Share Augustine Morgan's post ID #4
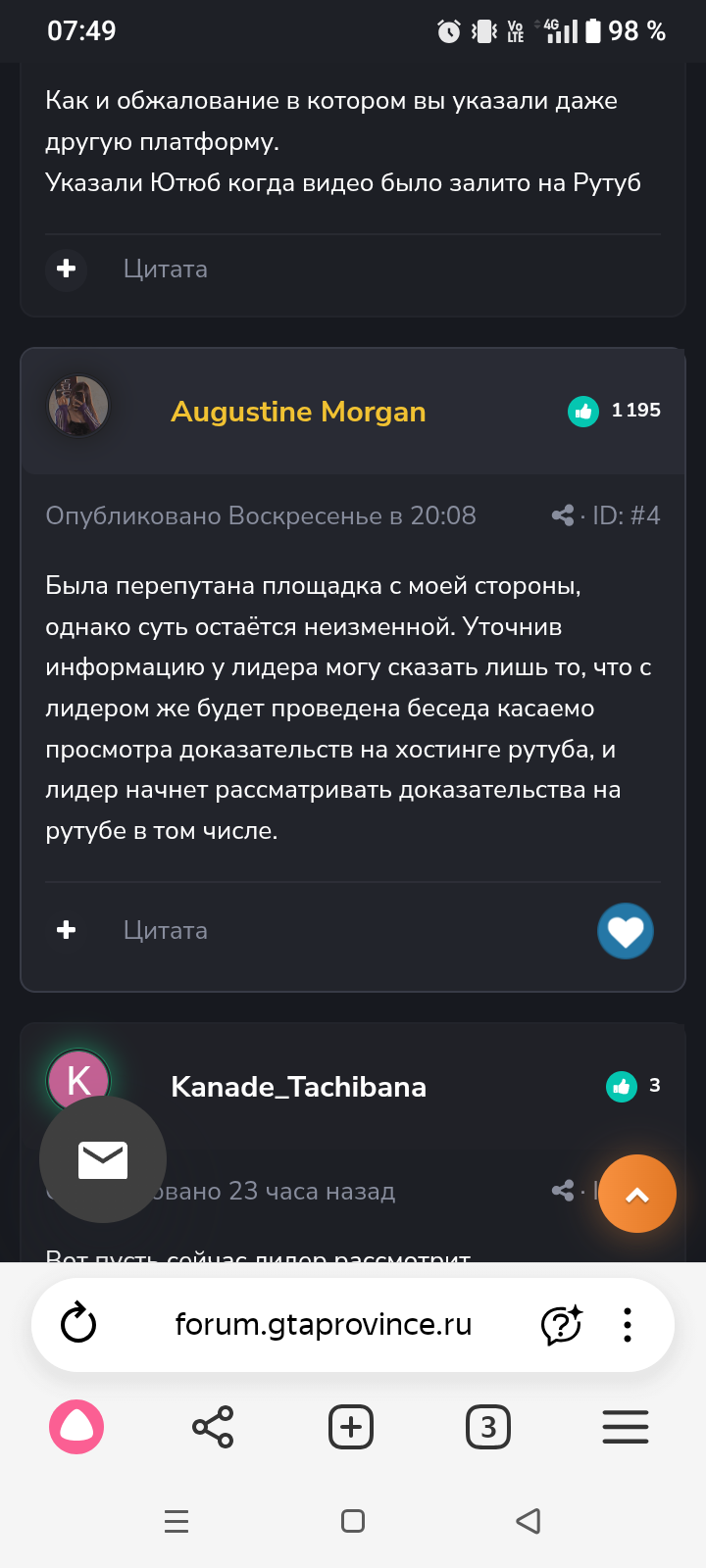 (563, 515)
